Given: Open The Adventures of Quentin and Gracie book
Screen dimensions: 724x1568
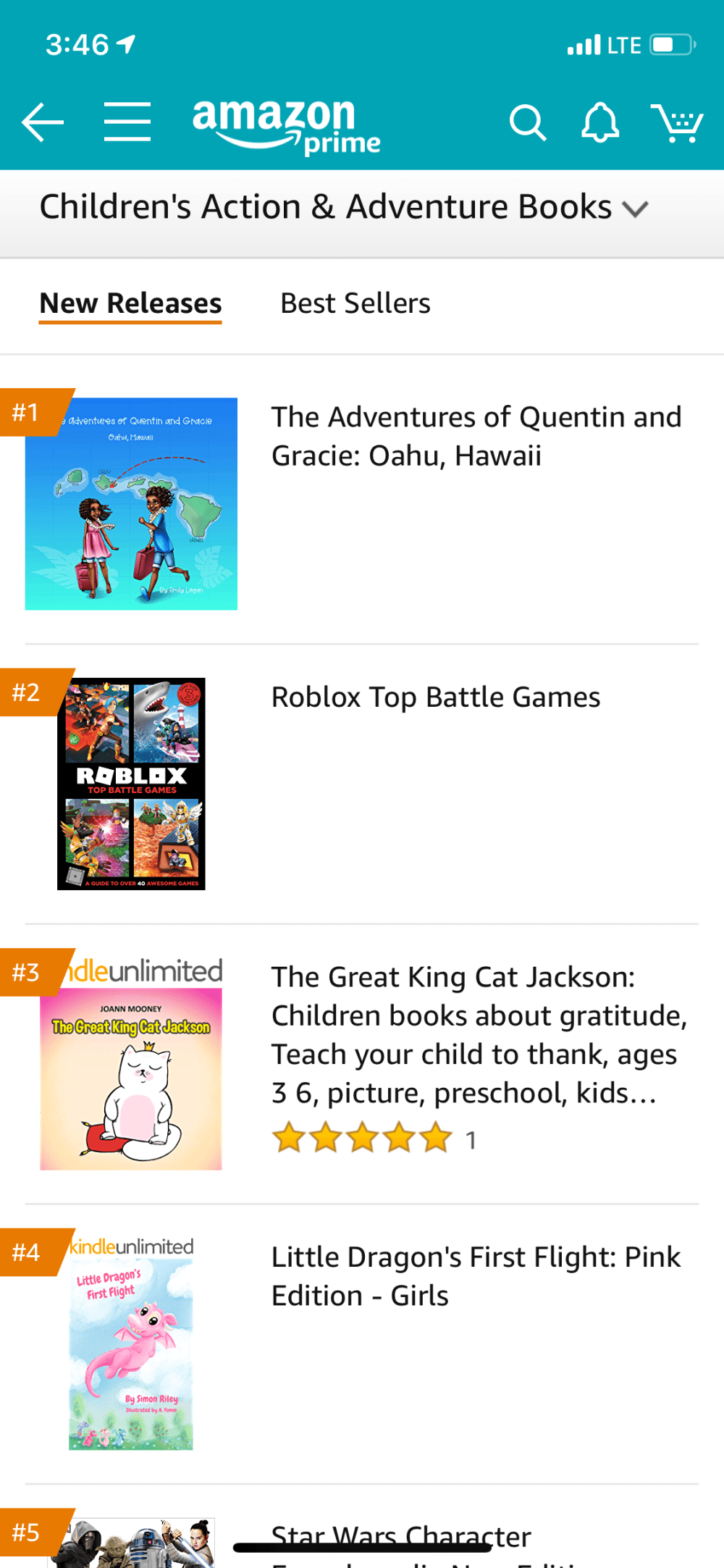Looking at the screenshot, I should (x=476, y=436).
